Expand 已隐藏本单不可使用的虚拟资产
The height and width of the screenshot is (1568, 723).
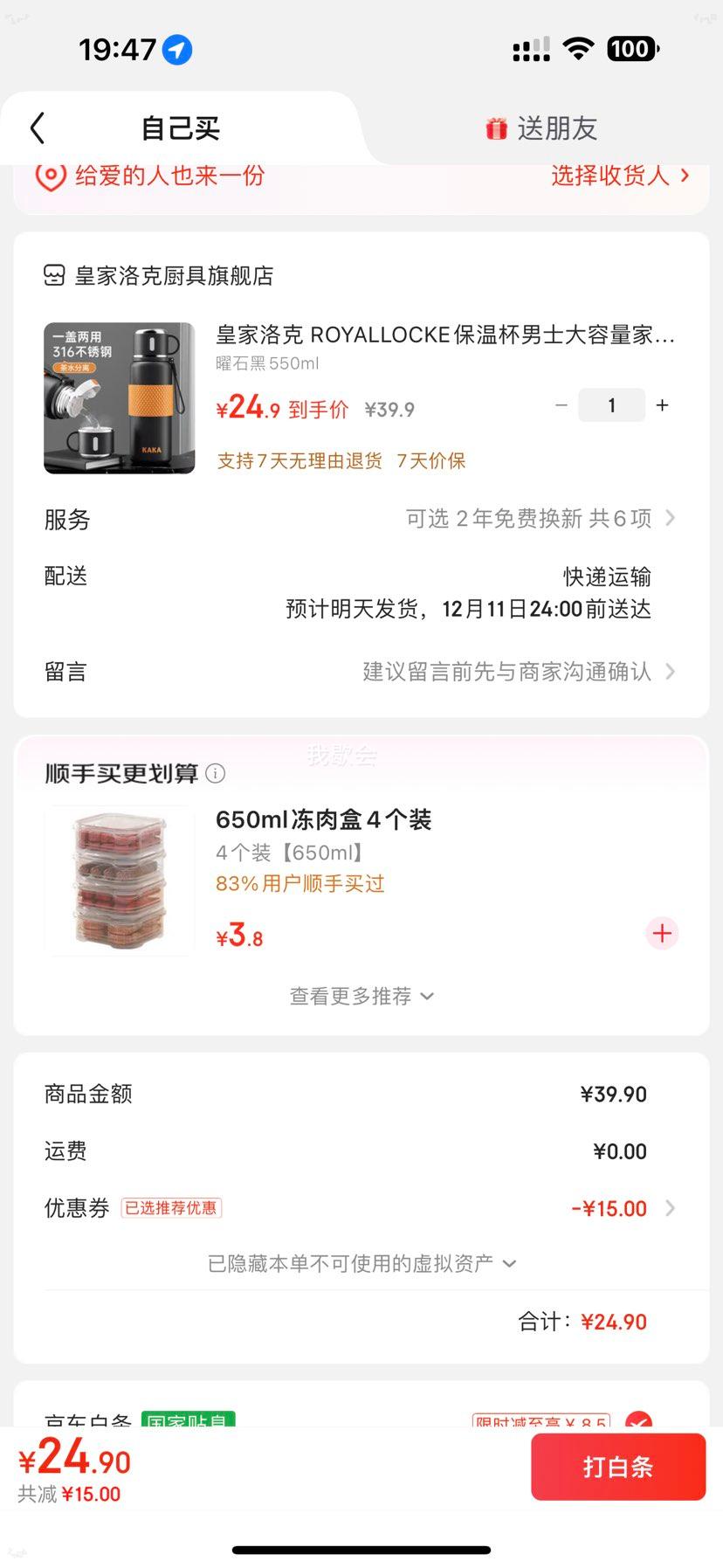[361, 1264]
